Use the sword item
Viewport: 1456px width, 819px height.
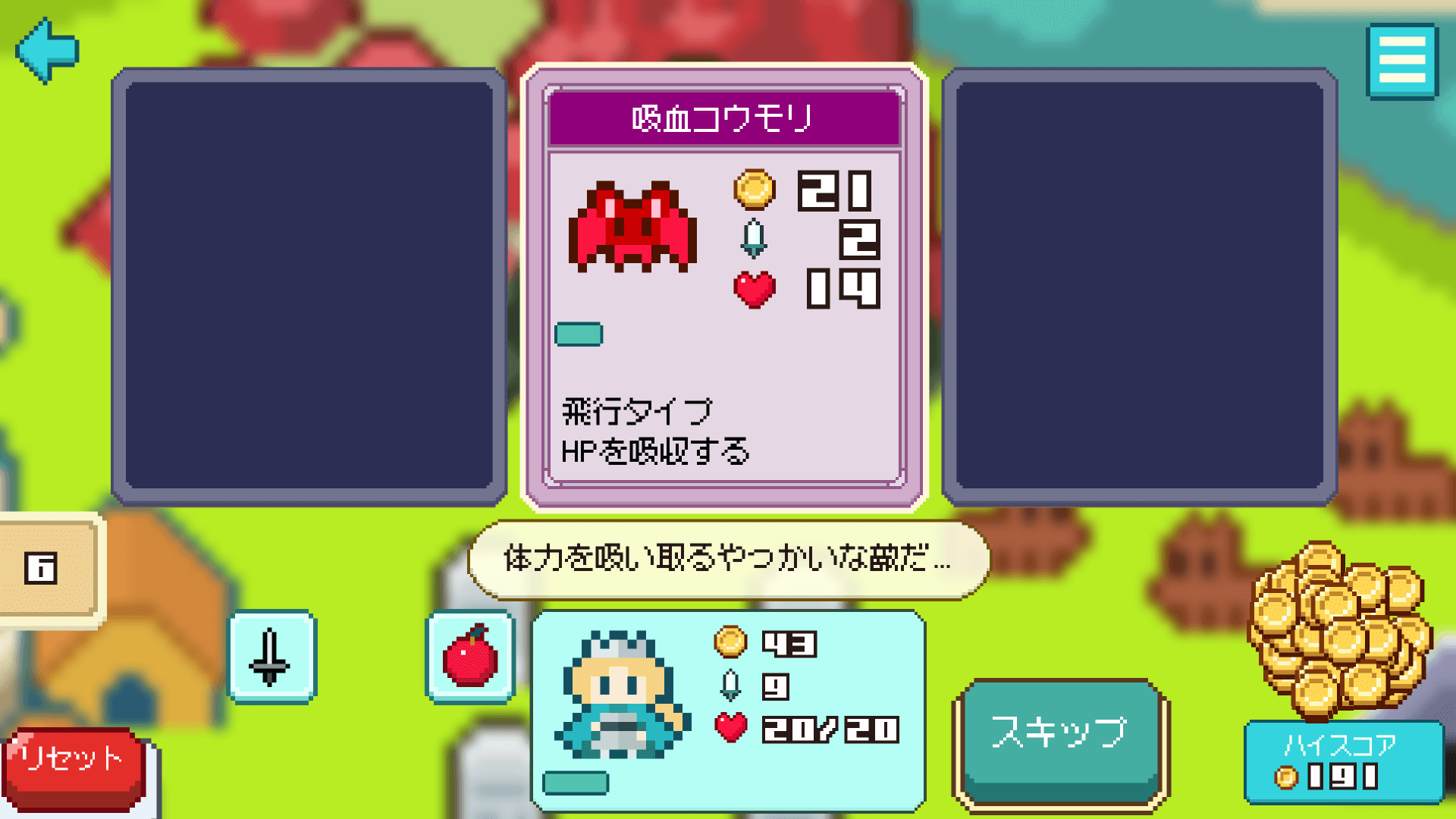(x=271, y=657)
